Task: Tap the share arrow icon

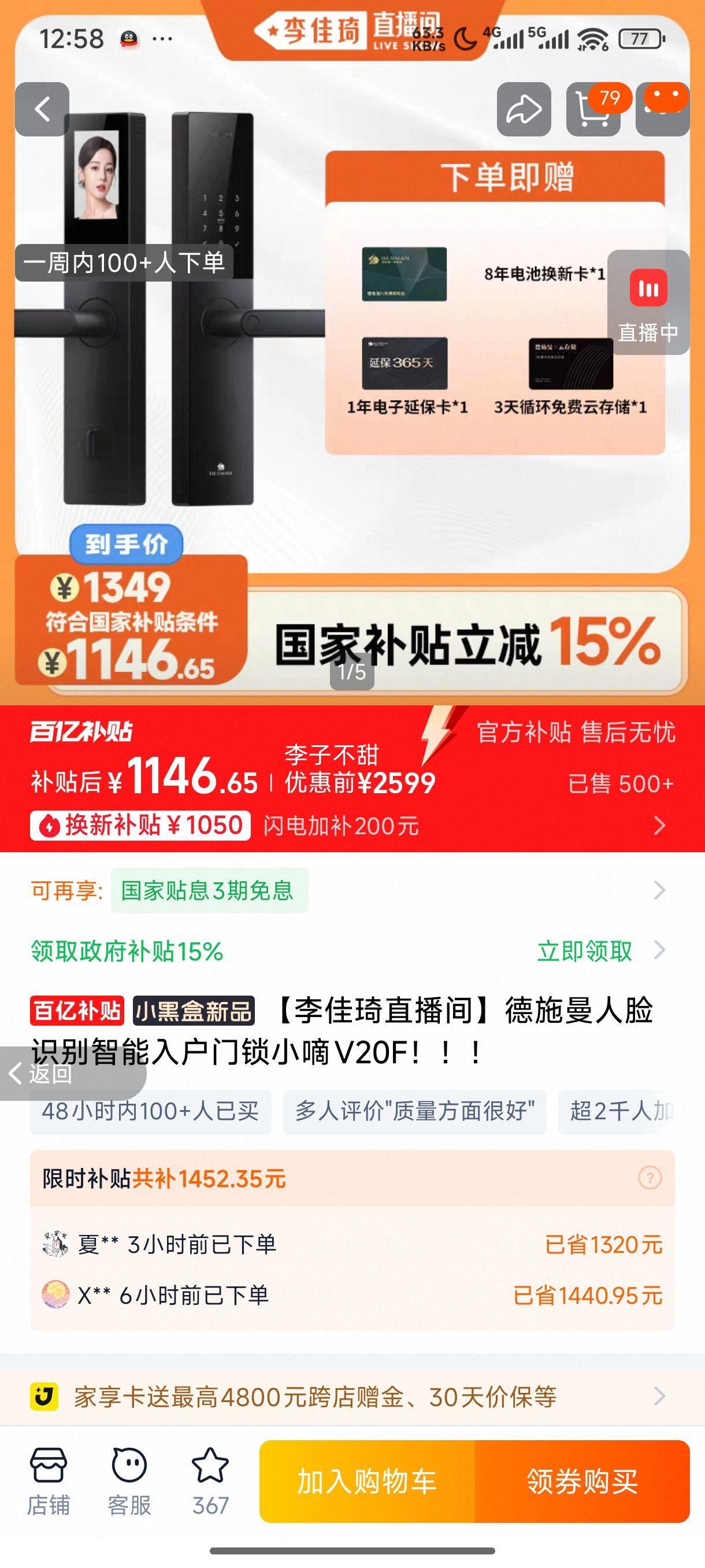Action: [x=524, y=110]
